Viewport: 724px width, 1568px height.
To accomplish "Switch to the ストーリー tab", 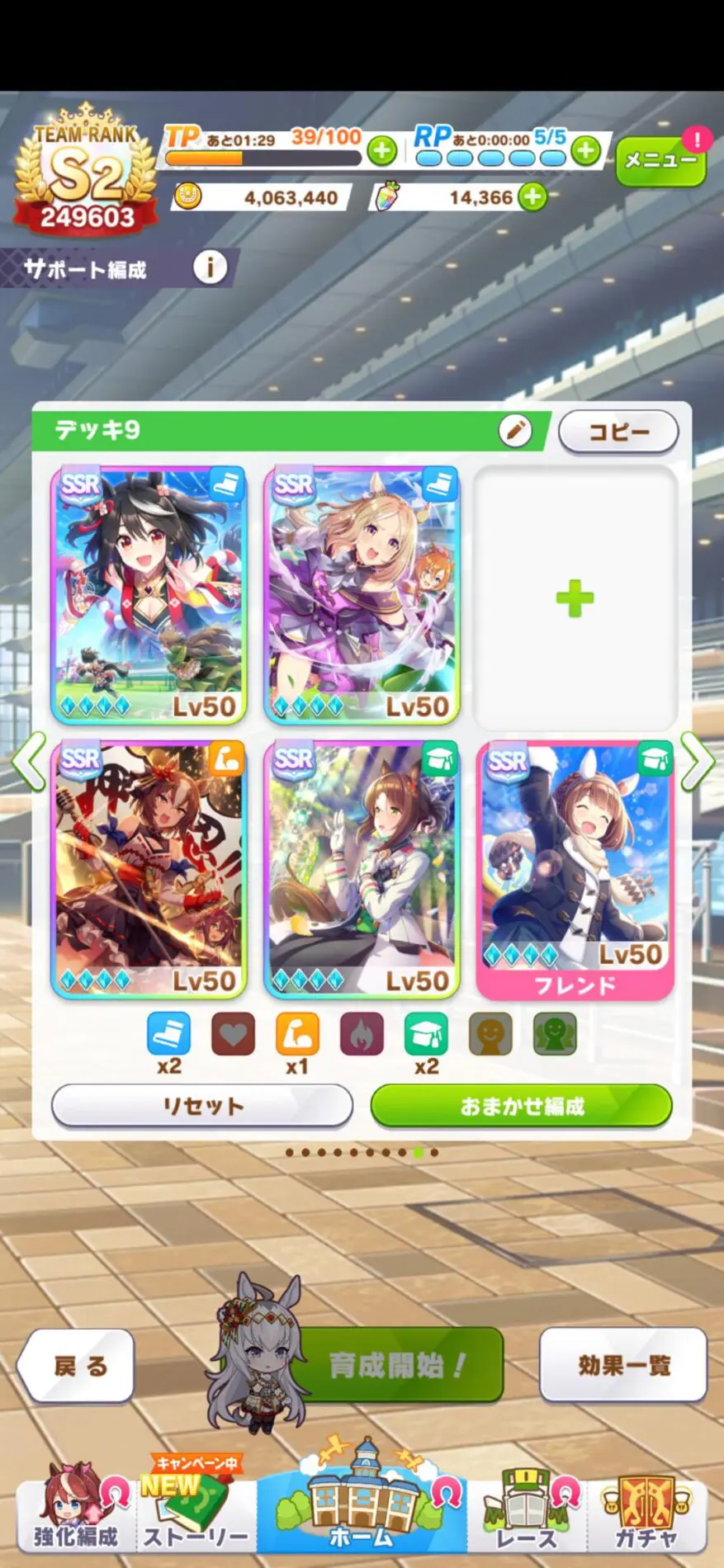I will pos(196,1514).
